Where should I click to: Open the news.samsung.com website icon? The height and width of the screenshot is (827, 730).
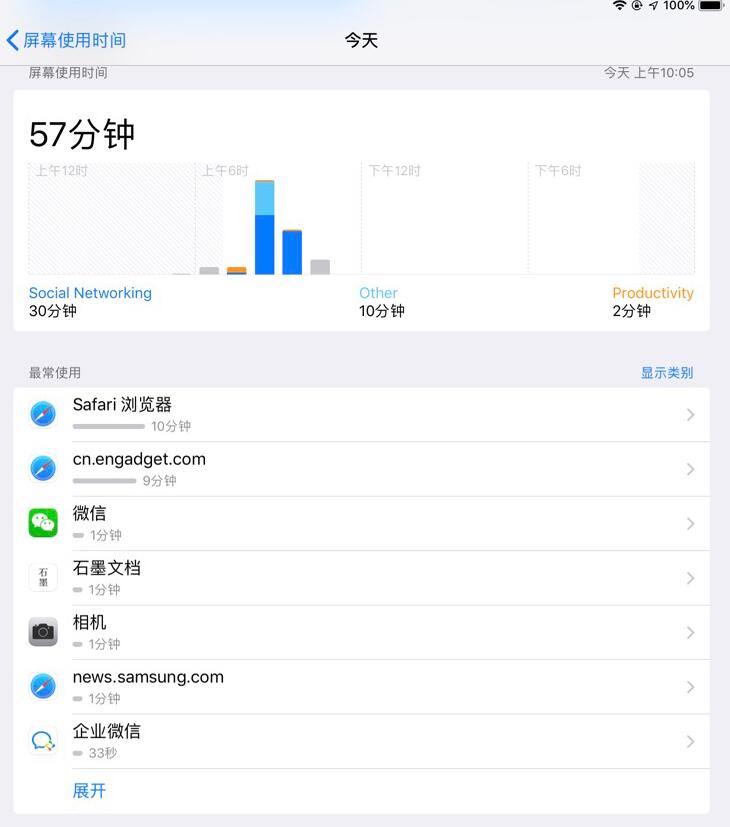(x=42, y=686)
